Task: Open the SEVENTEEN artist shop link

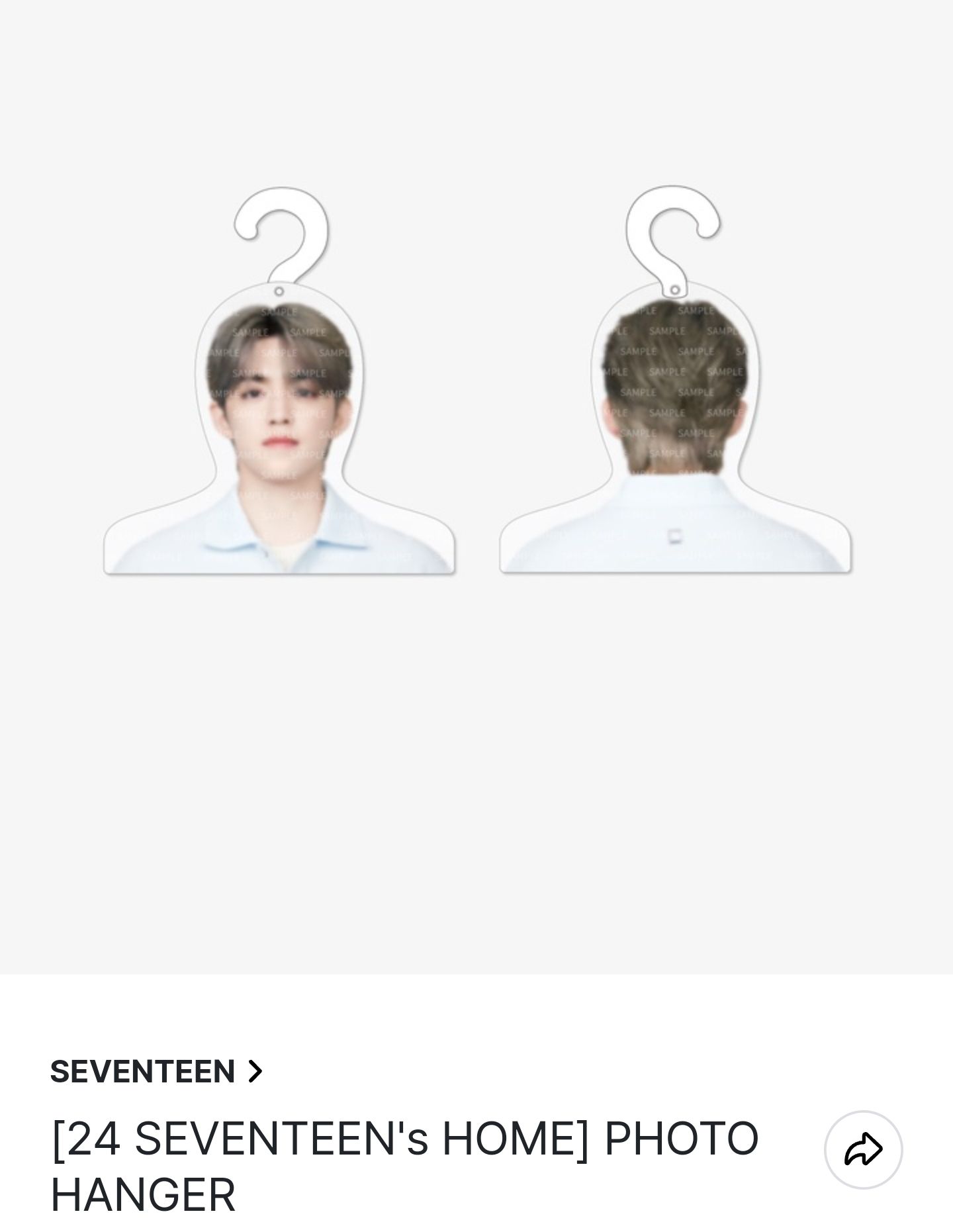Action: [x=156, y=1071]
